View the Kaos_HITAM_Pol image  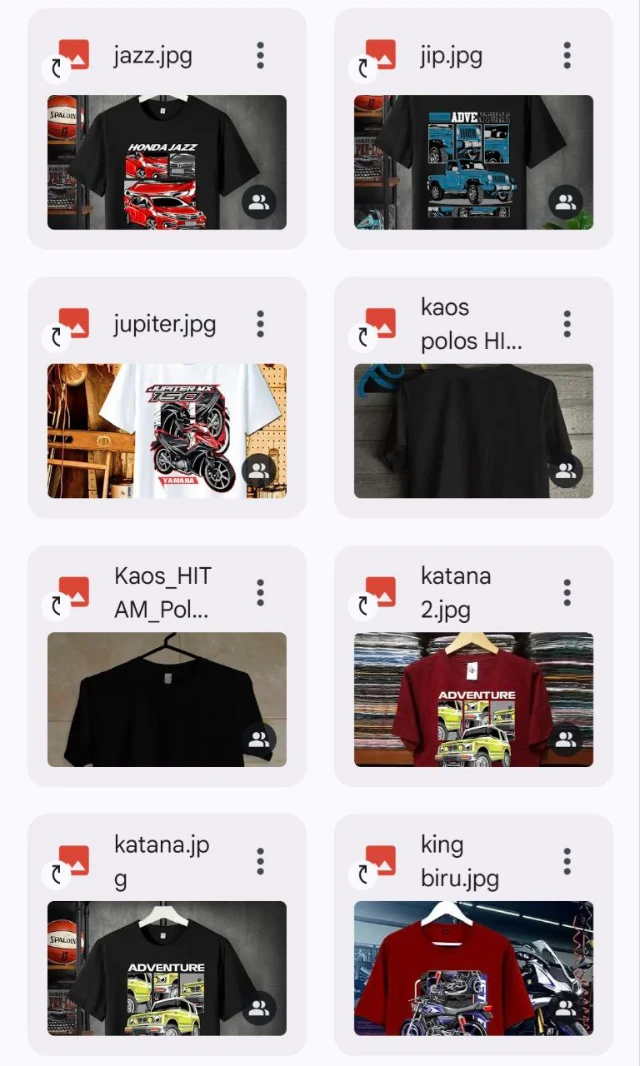167,700
